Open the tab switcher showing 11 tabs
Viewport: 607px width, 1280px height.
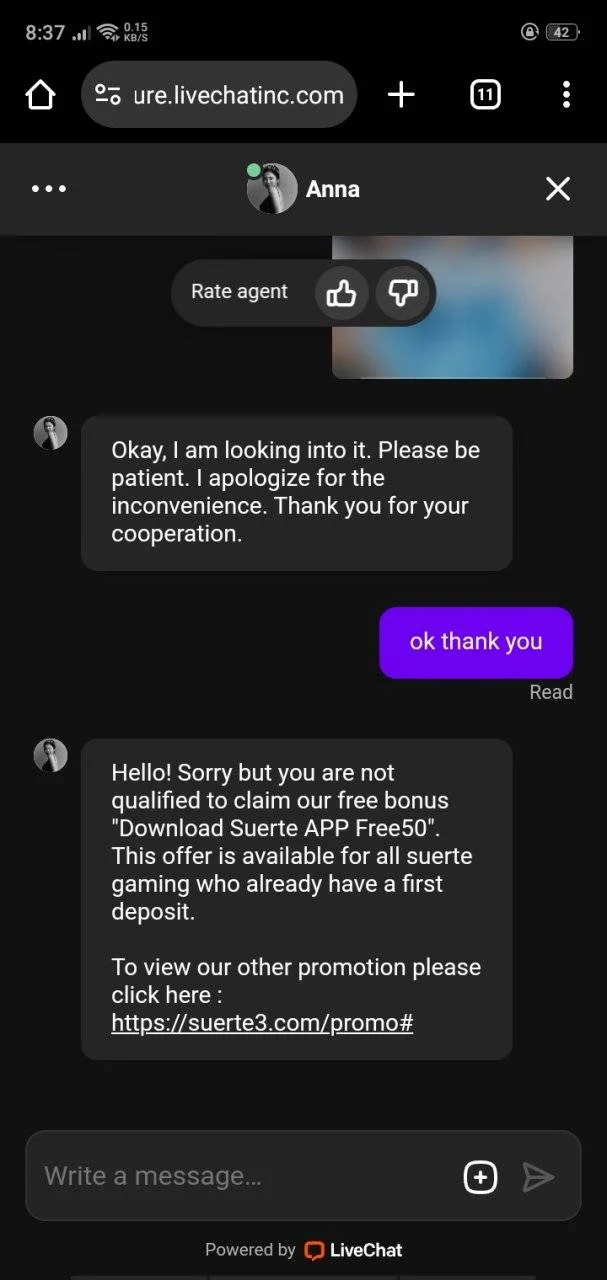(485, 95)
